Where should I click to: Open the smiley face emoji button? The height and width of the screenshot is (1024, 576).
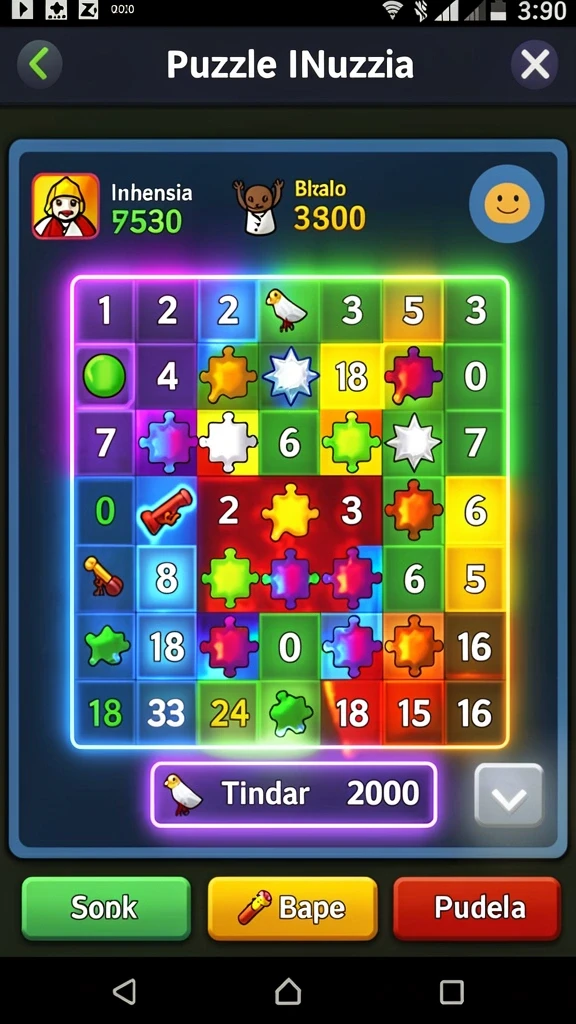(x=507, y=204)
